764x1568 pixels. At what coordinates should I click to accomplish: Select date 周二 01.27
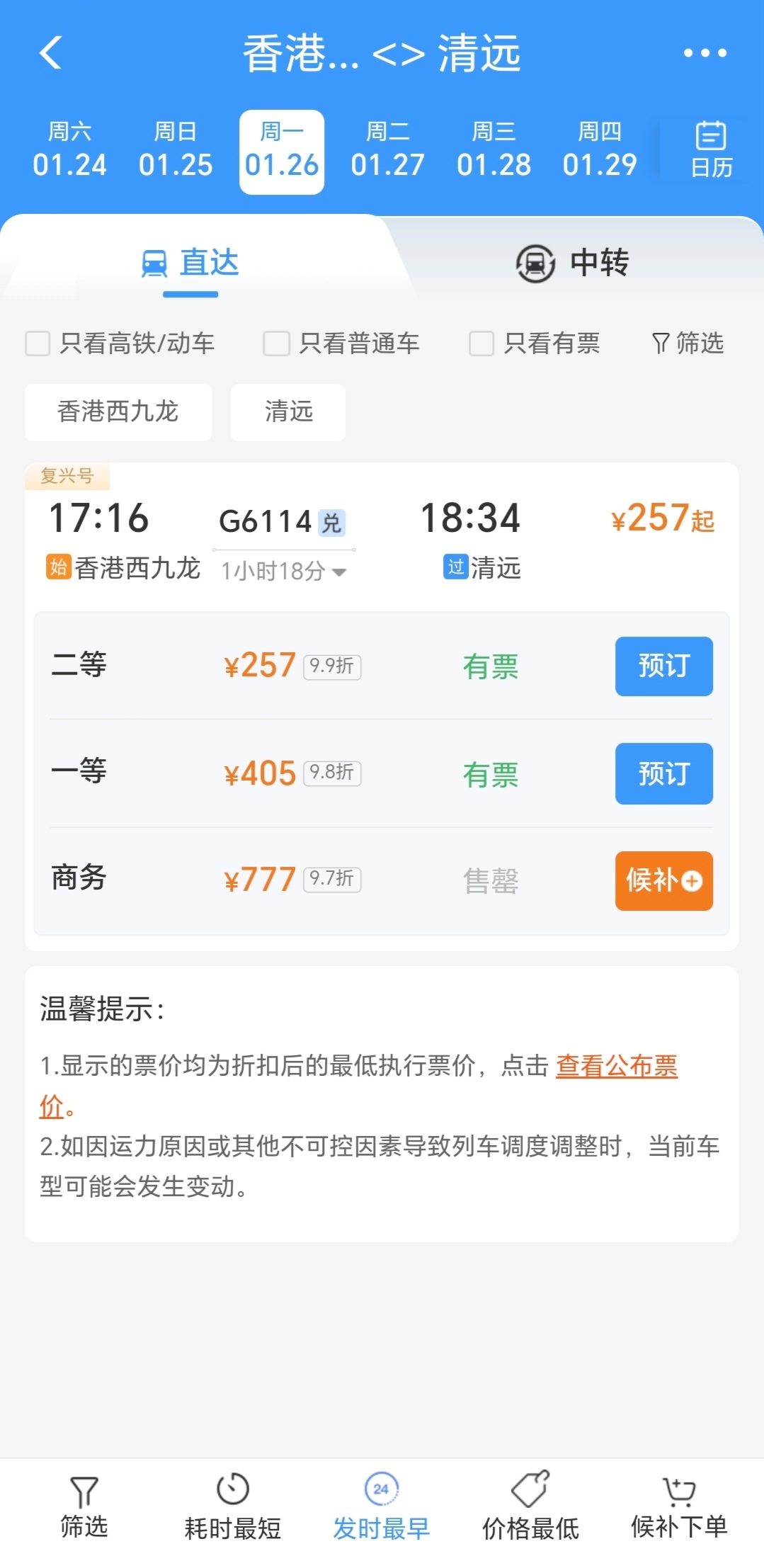pos(387,152)
